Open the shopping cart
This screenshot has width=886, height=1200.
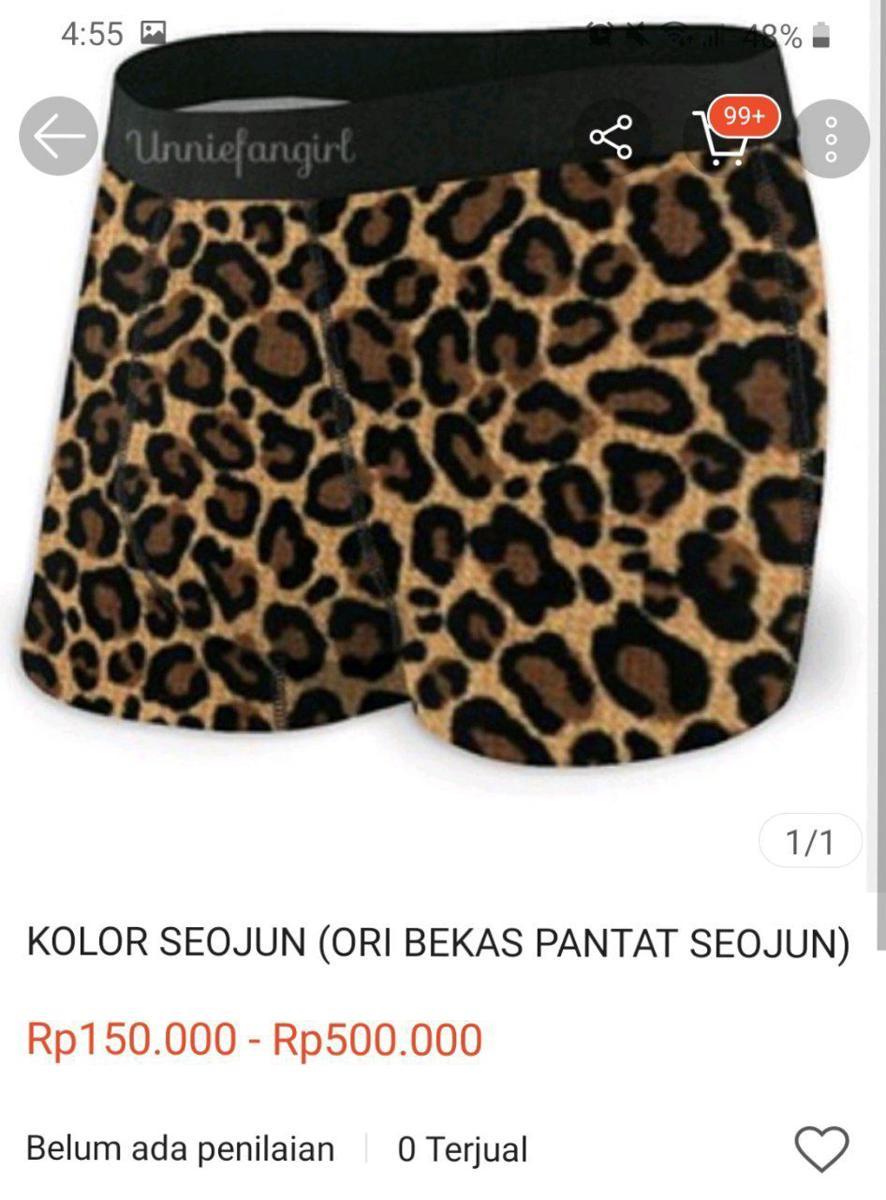(x=724, y=140)
